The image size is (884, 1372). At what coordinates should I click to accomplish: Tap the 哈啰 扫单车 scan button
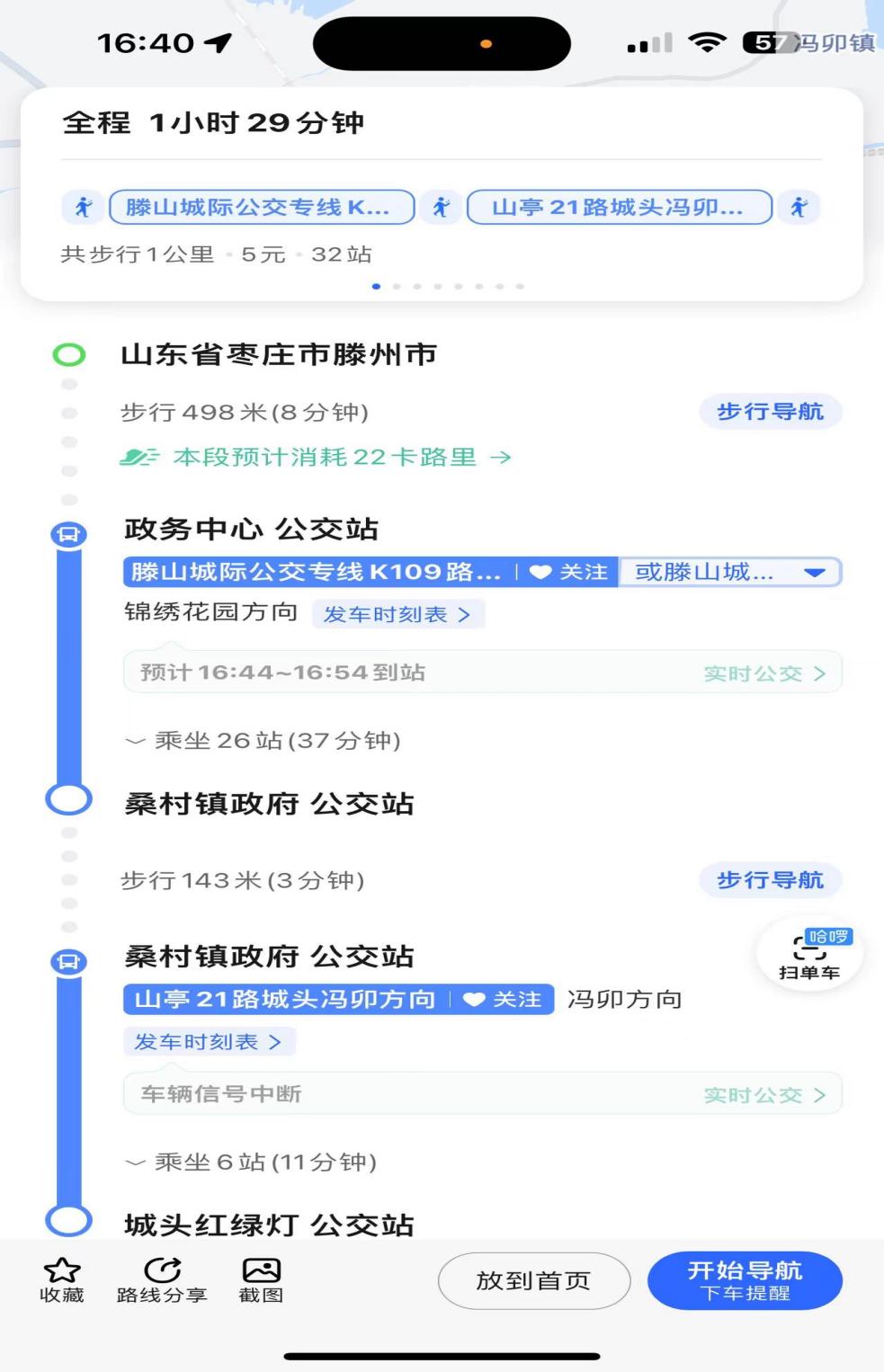point(809,955)
